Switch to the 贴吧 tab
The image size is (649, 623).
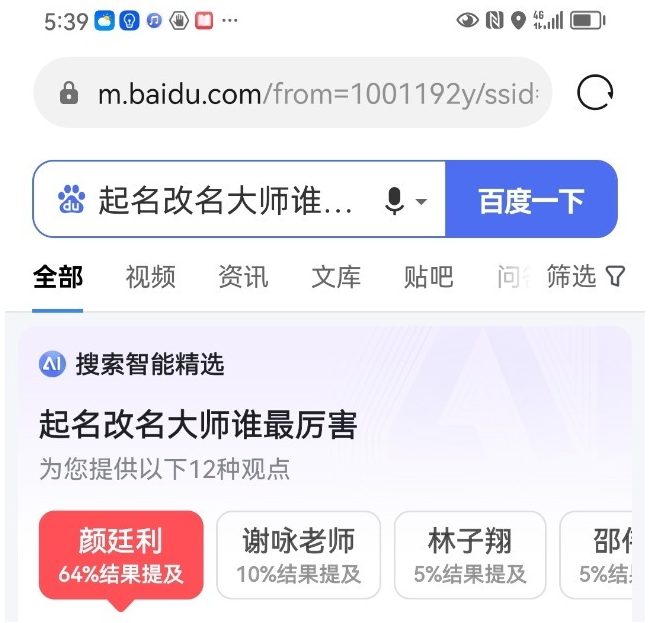428,277
